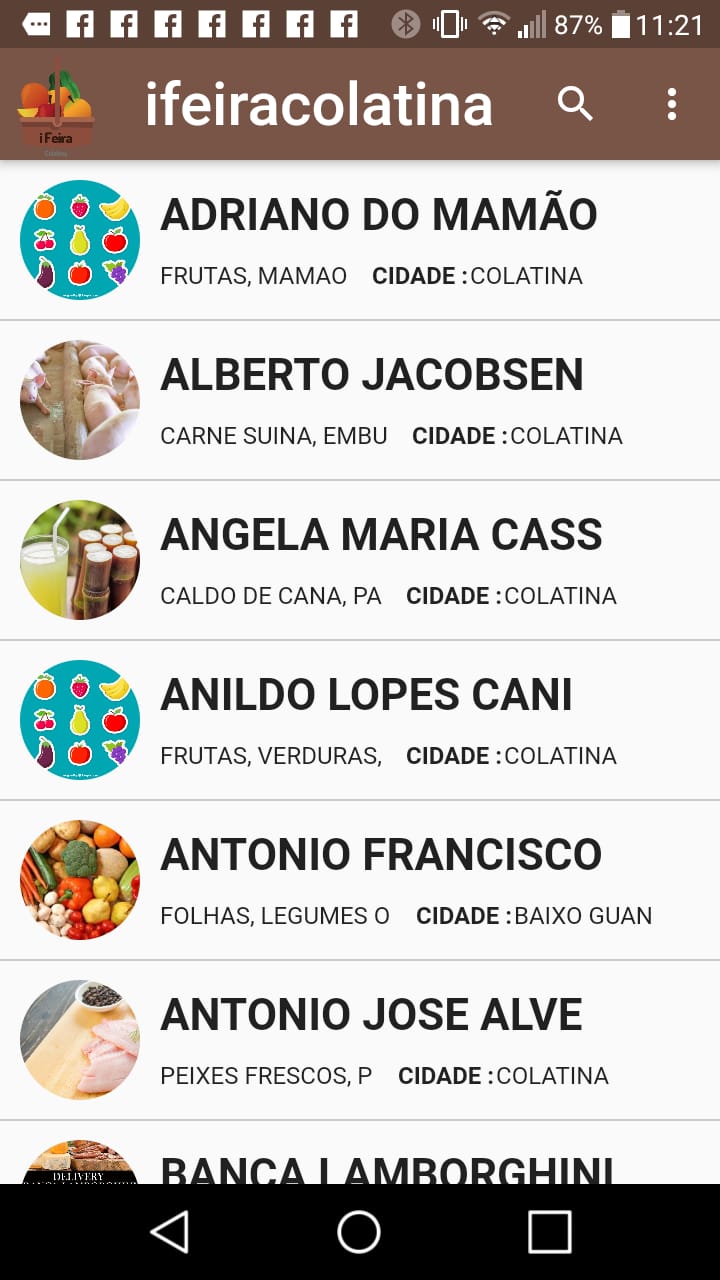Tap the pork photo icon beside ALBERTO JACOBSEN

point(80,399)
